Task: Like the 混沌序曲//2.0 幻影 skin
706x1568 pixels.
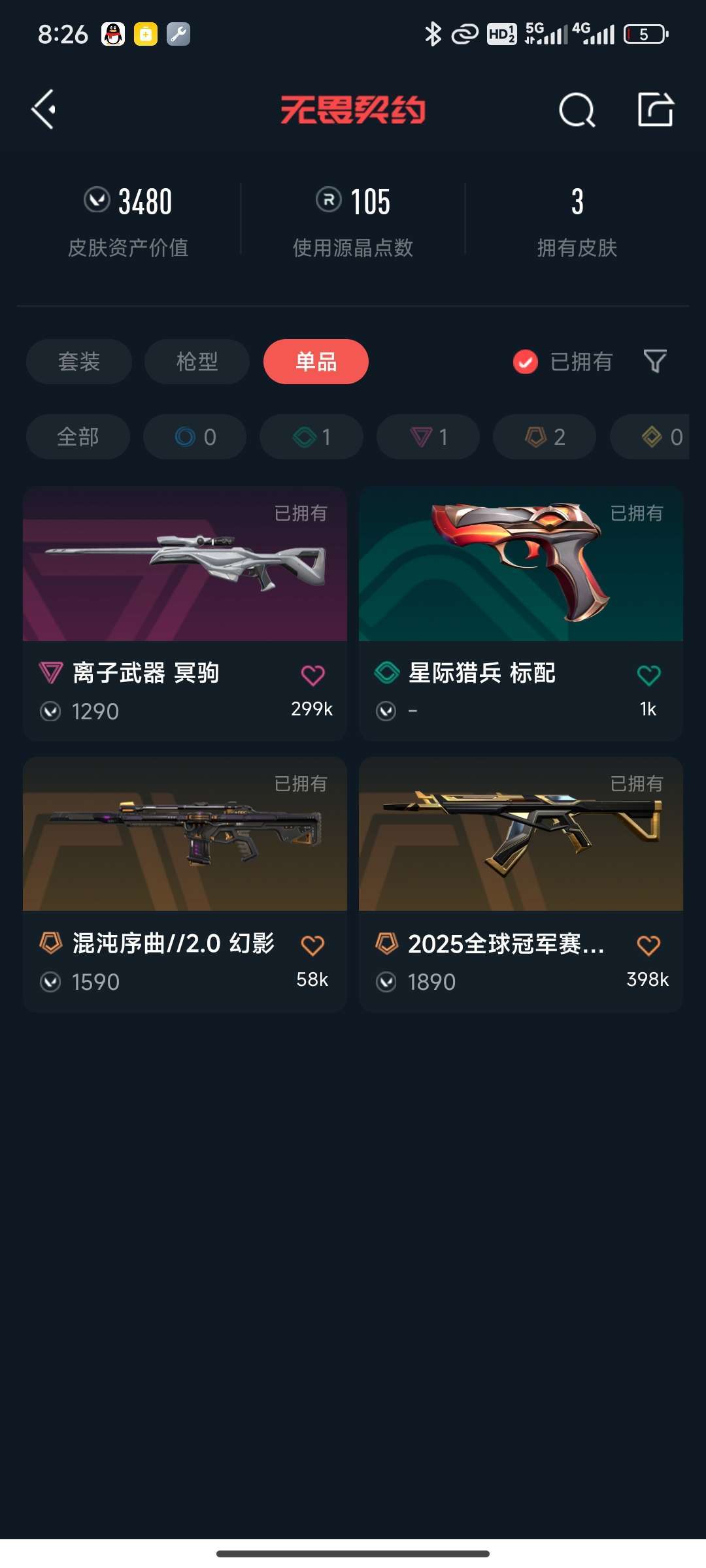Action: point(312,945)
